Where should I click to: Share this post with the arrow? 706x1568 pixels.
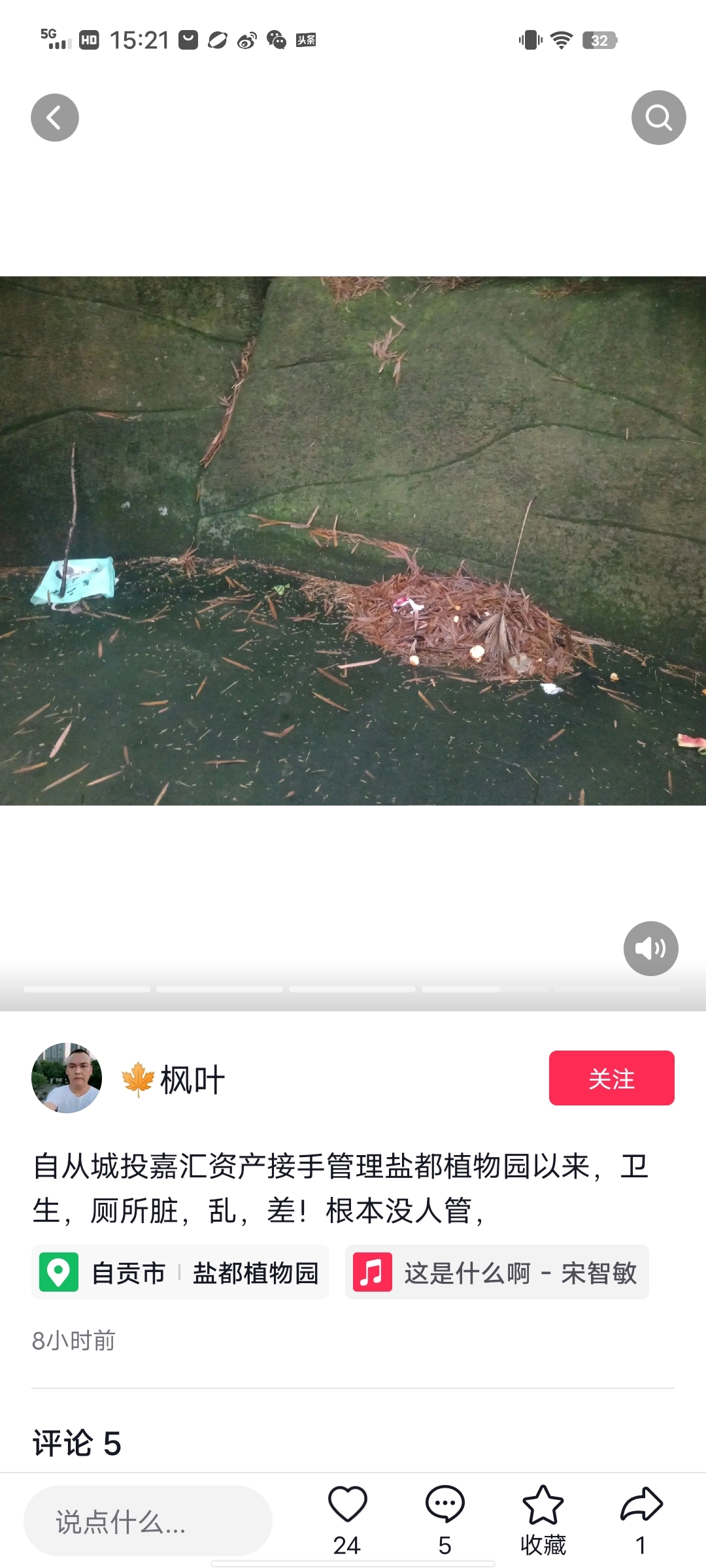click(641, 1505)
